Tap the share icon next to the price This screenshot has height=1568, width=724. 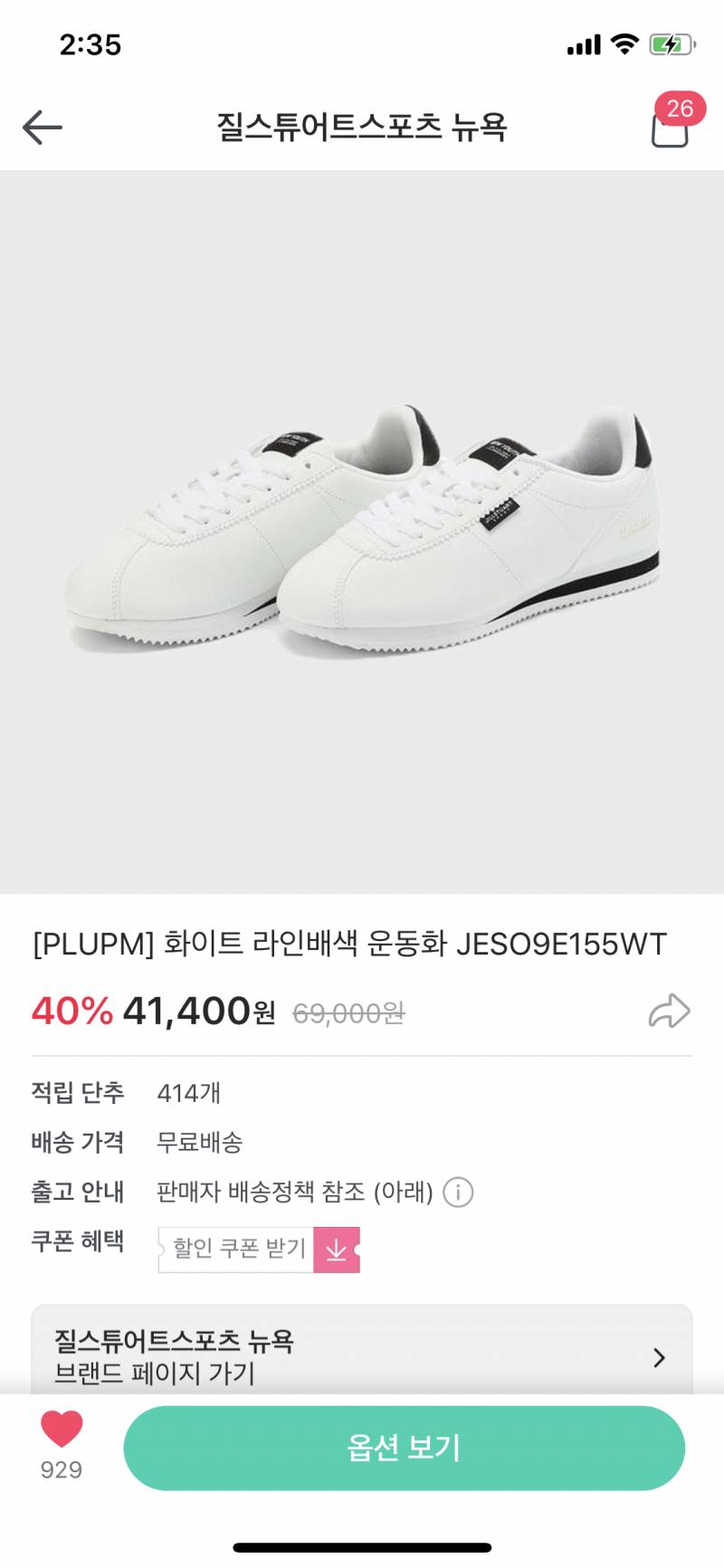[670, 1012]
